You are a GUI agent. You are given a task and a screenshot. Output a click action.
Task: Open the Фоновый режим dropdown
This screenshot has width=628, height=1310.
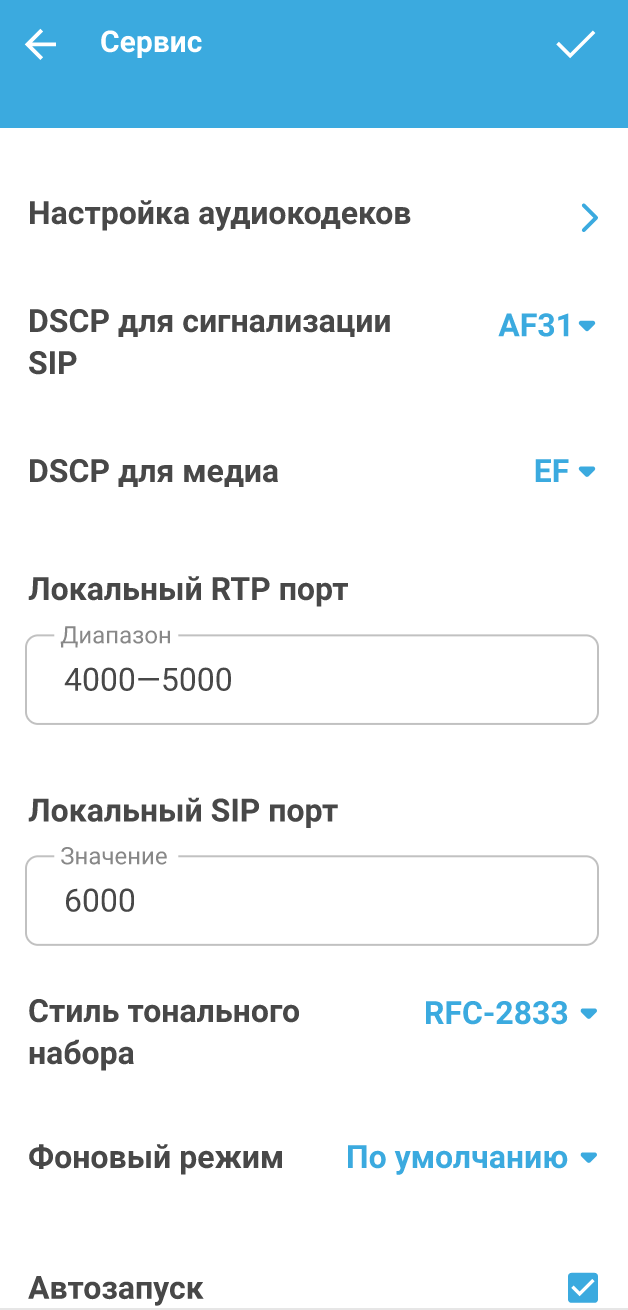[x=471, y=1158]
